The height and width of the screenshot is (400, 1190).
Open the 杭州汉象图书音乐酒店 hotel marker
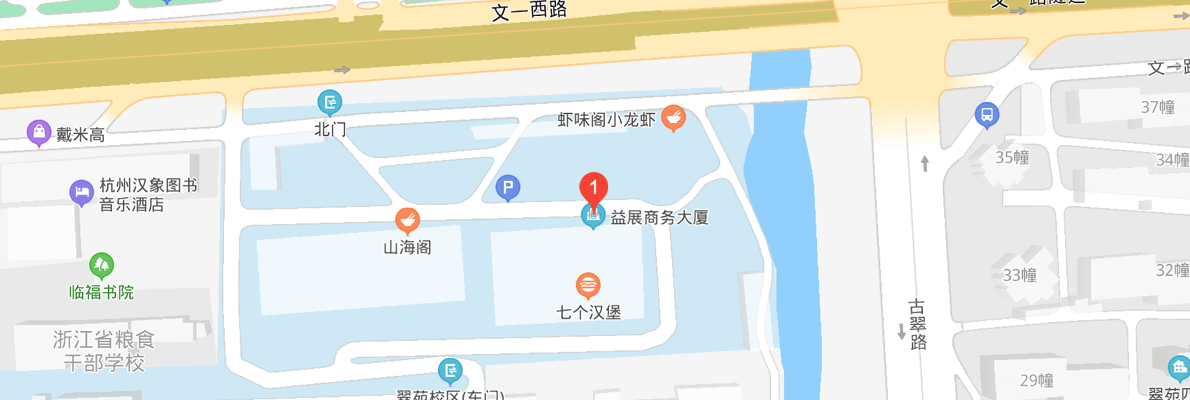(x=81, y=191)
